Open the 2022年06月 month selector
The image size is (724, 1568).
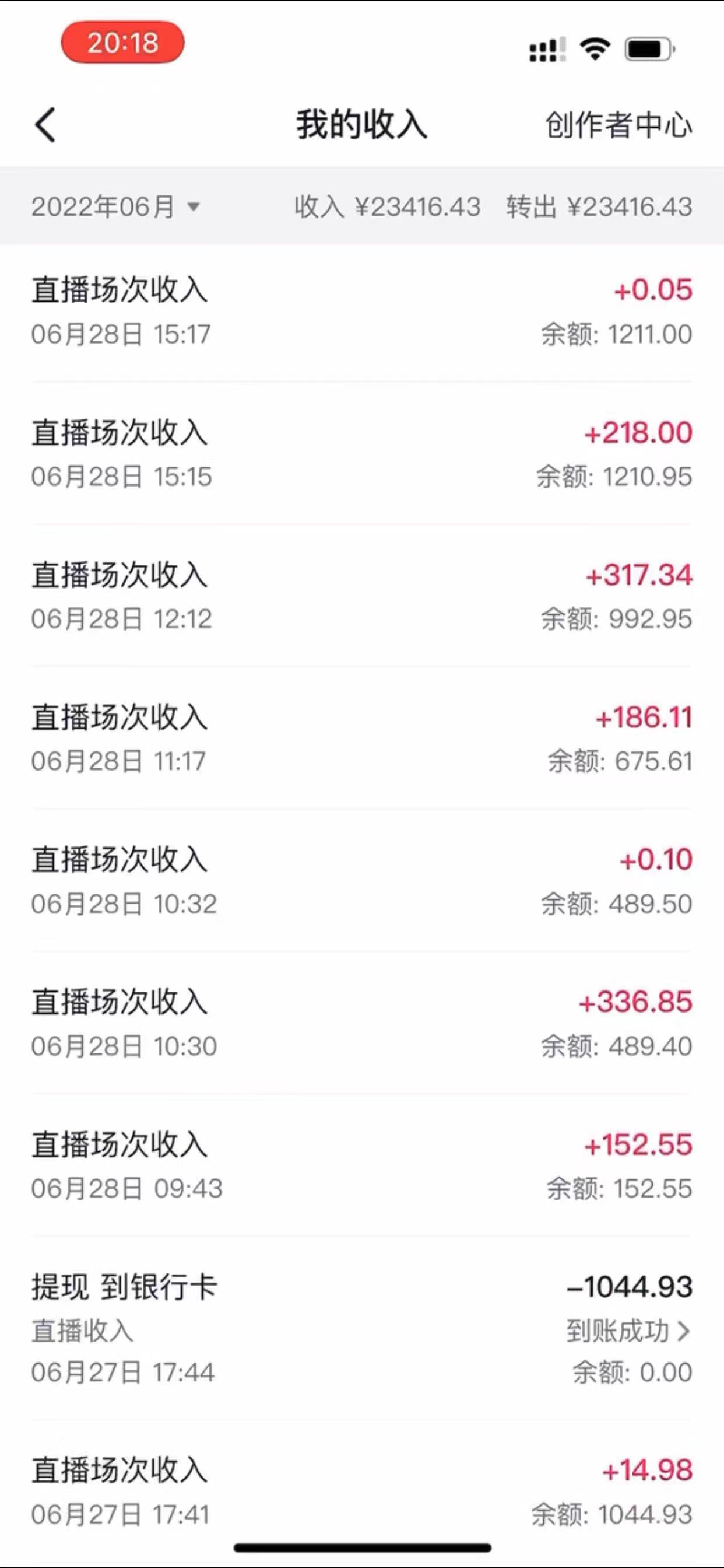point(103,207)
